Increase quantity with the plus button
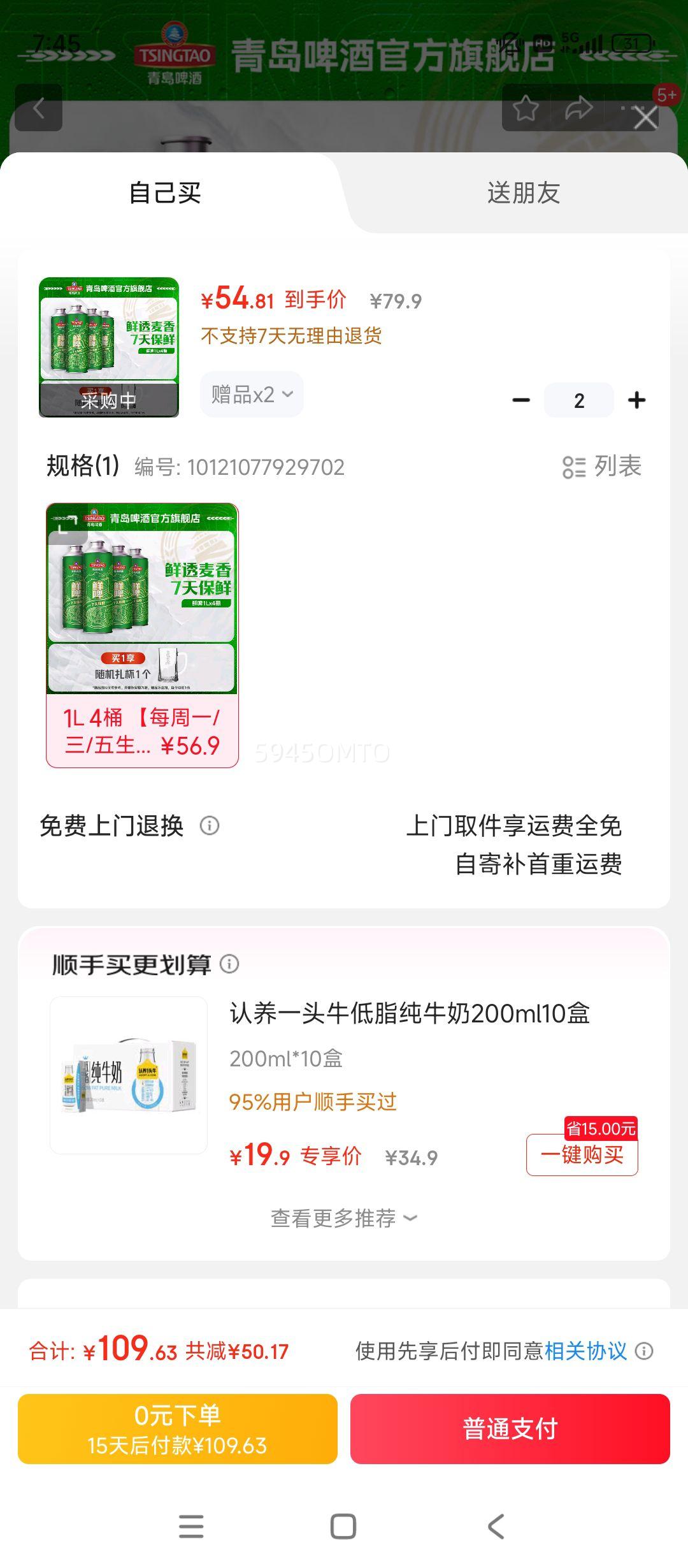Viewport: 688px width, 1568px height. tap(636, 400)
